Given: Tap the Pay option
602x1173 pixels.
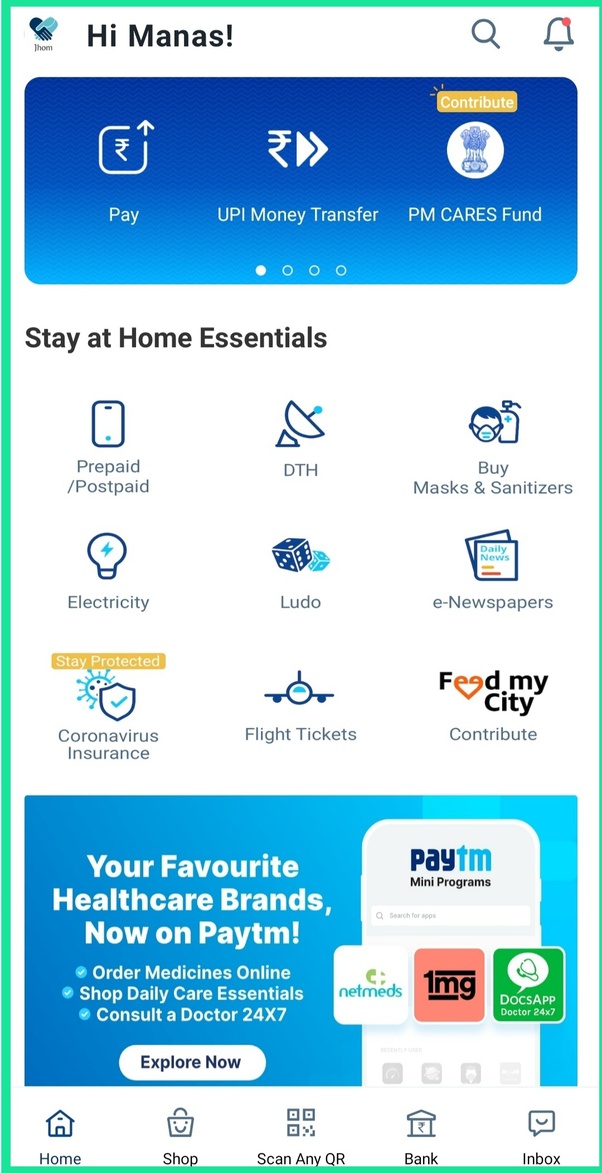Looking at the screenshot, I should (x=124, y=170).
